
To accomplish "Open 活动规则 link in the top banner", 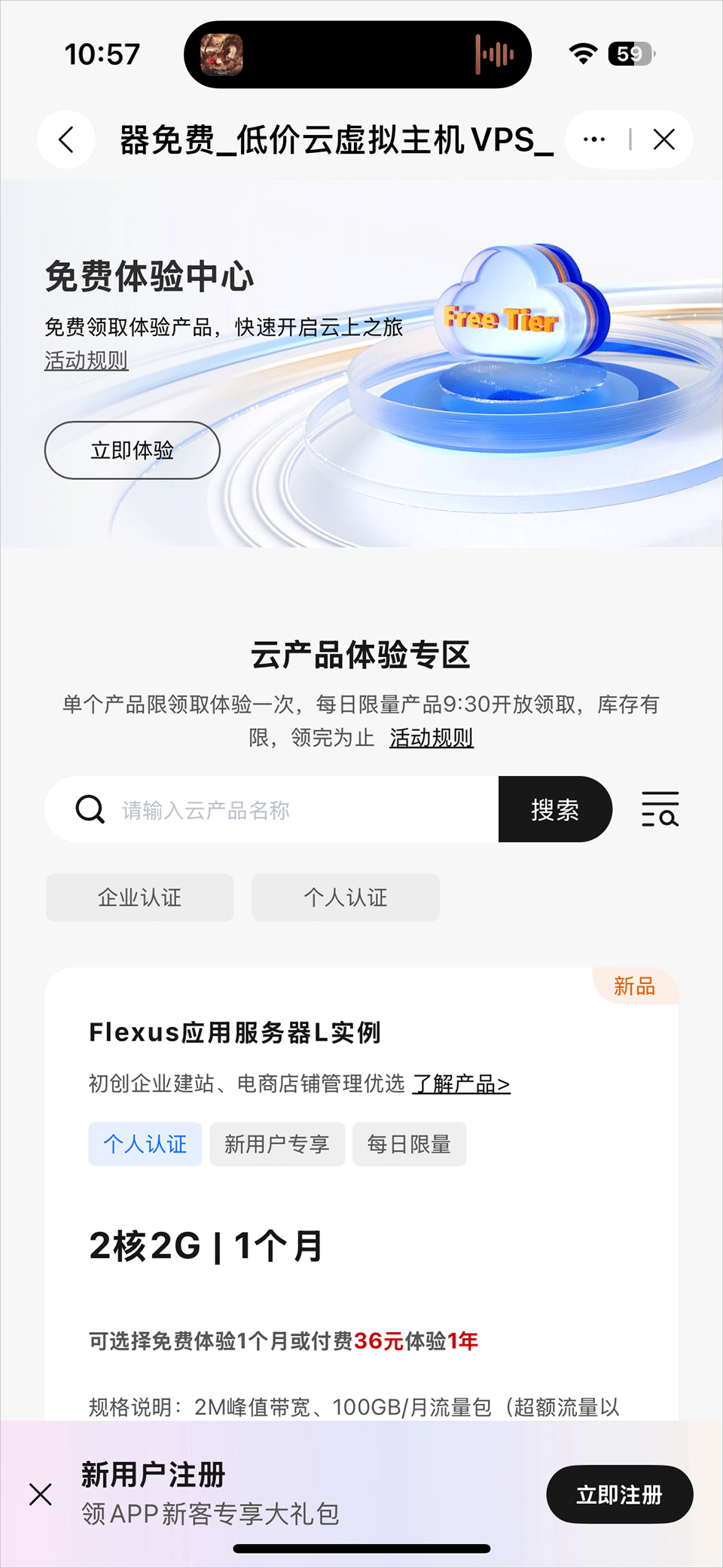I will click(x=86, y=361).
